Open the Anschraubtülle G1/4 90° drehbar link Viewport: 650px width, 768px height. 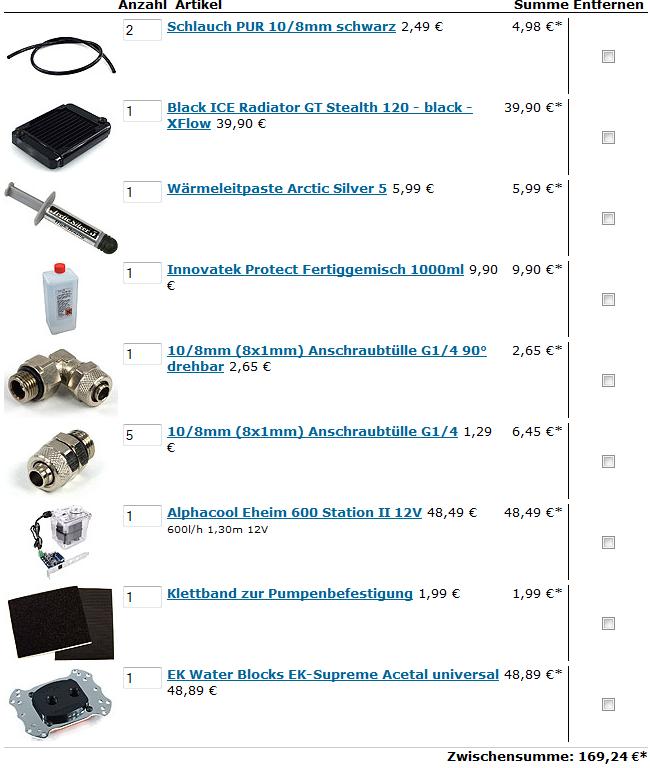[326, 351]
